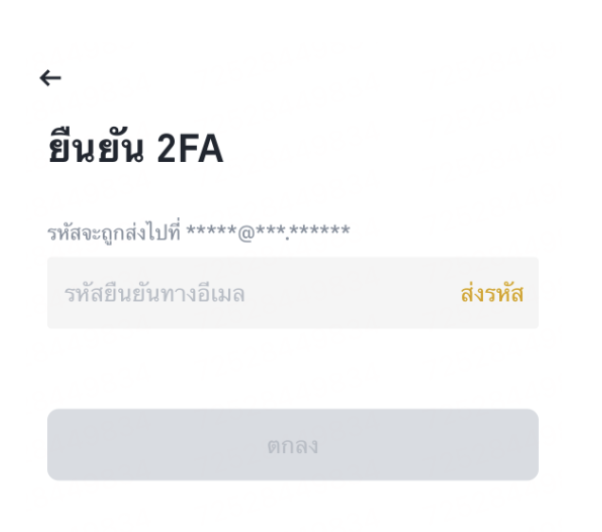Confirm with the ตกลง button
Screen dimensions: 602x532
(292, 445)
